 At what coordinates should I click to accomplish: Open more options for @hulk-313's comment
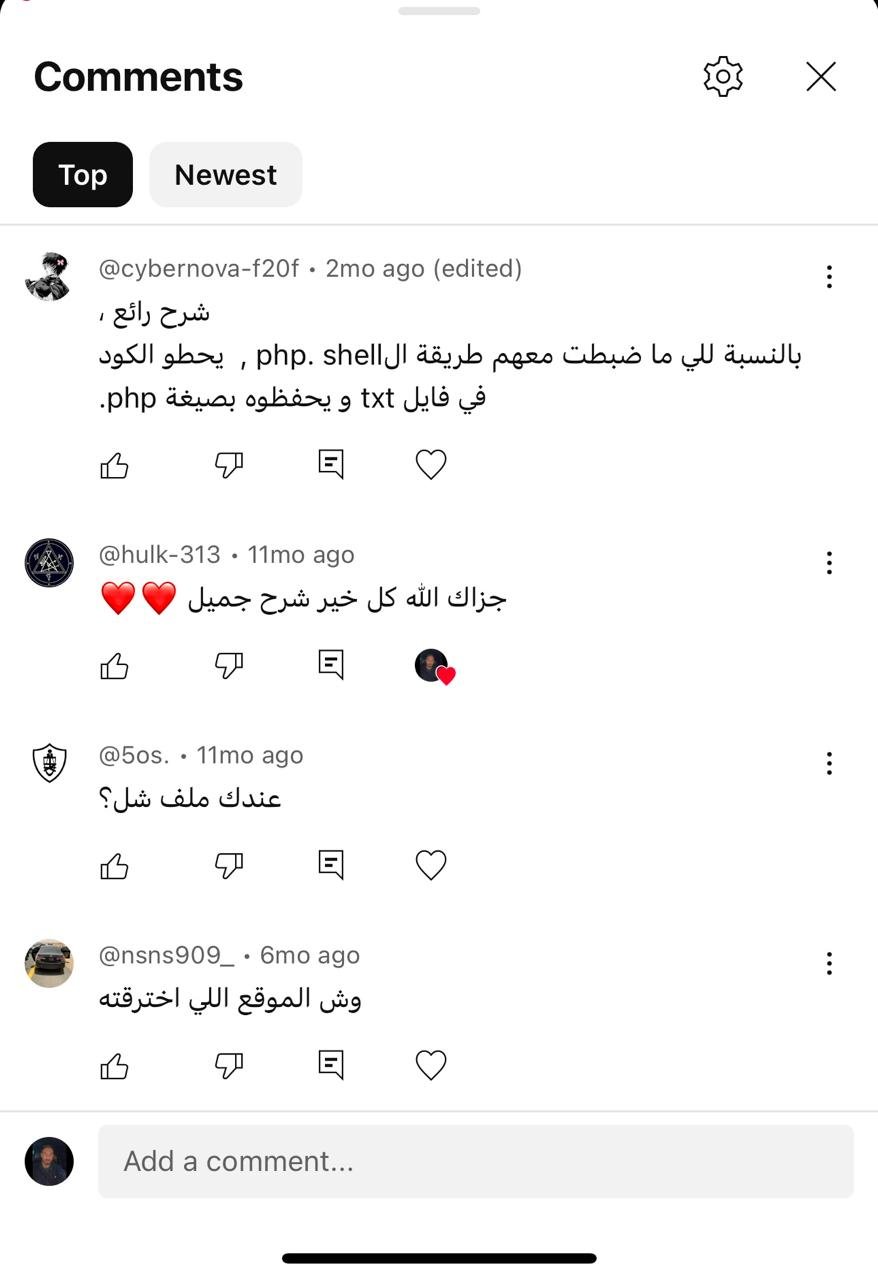coord(829,563)
